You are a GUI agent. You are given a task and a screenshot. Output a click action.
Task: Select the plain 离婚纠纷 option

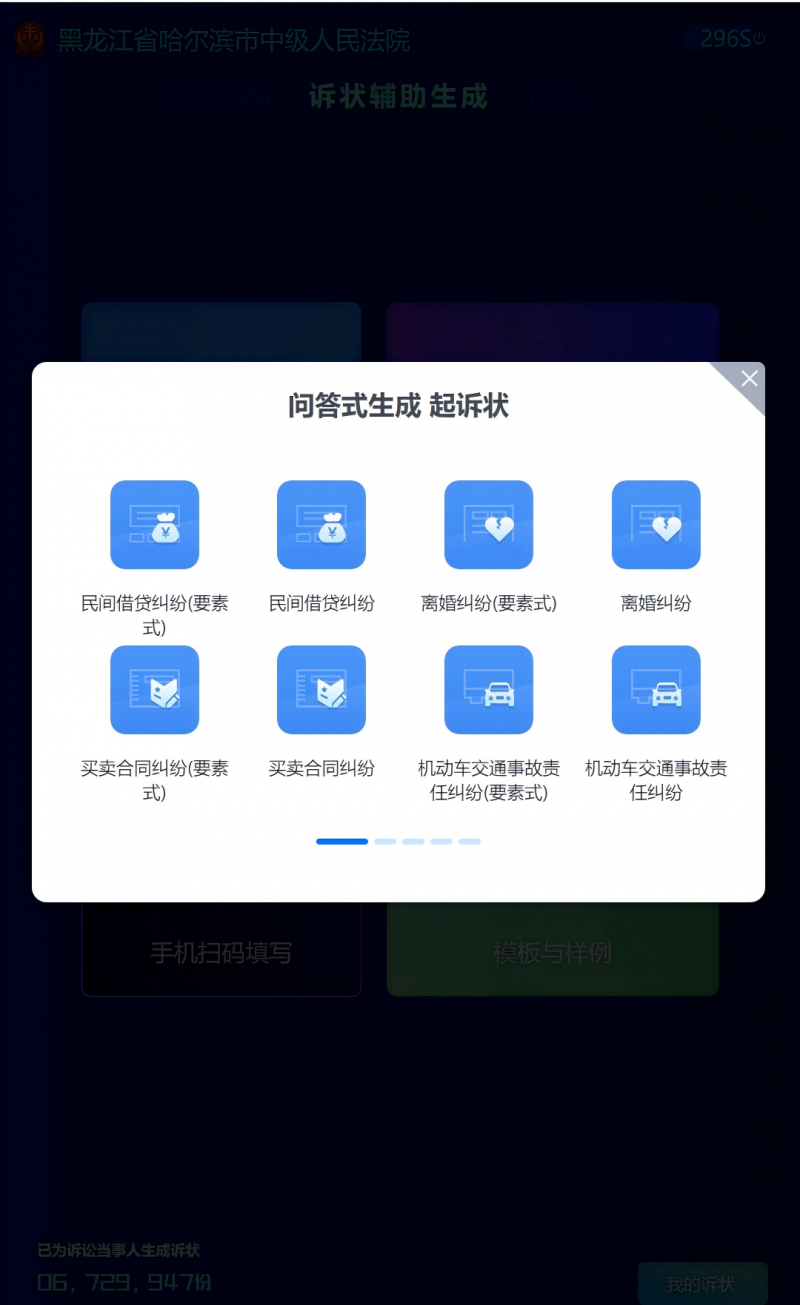655,525
